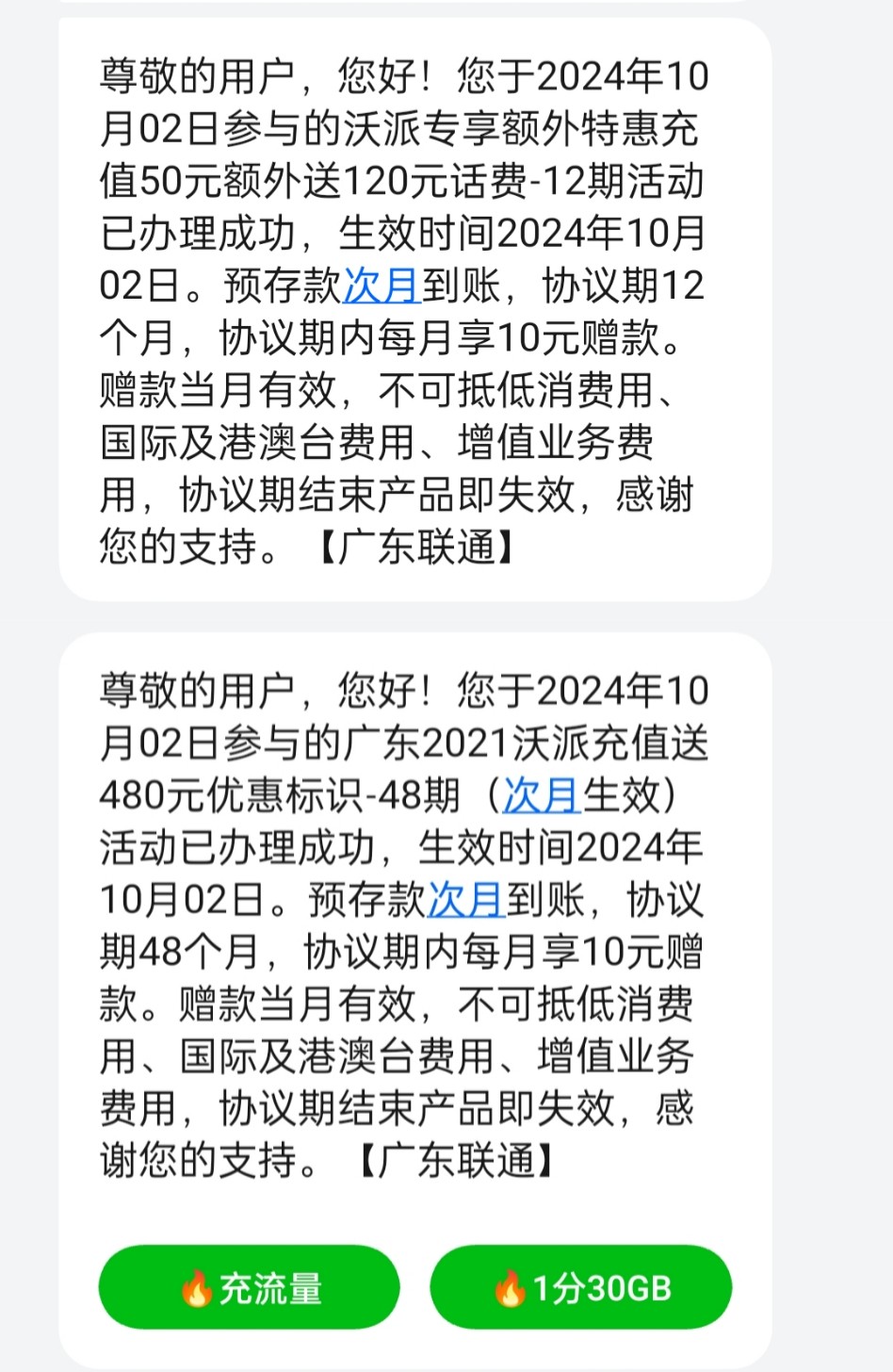This screenshot has height=1372, width=893.
Task: Tap the 次月 link after 预存款 in the 48期 message
Action: click(465, 899)
